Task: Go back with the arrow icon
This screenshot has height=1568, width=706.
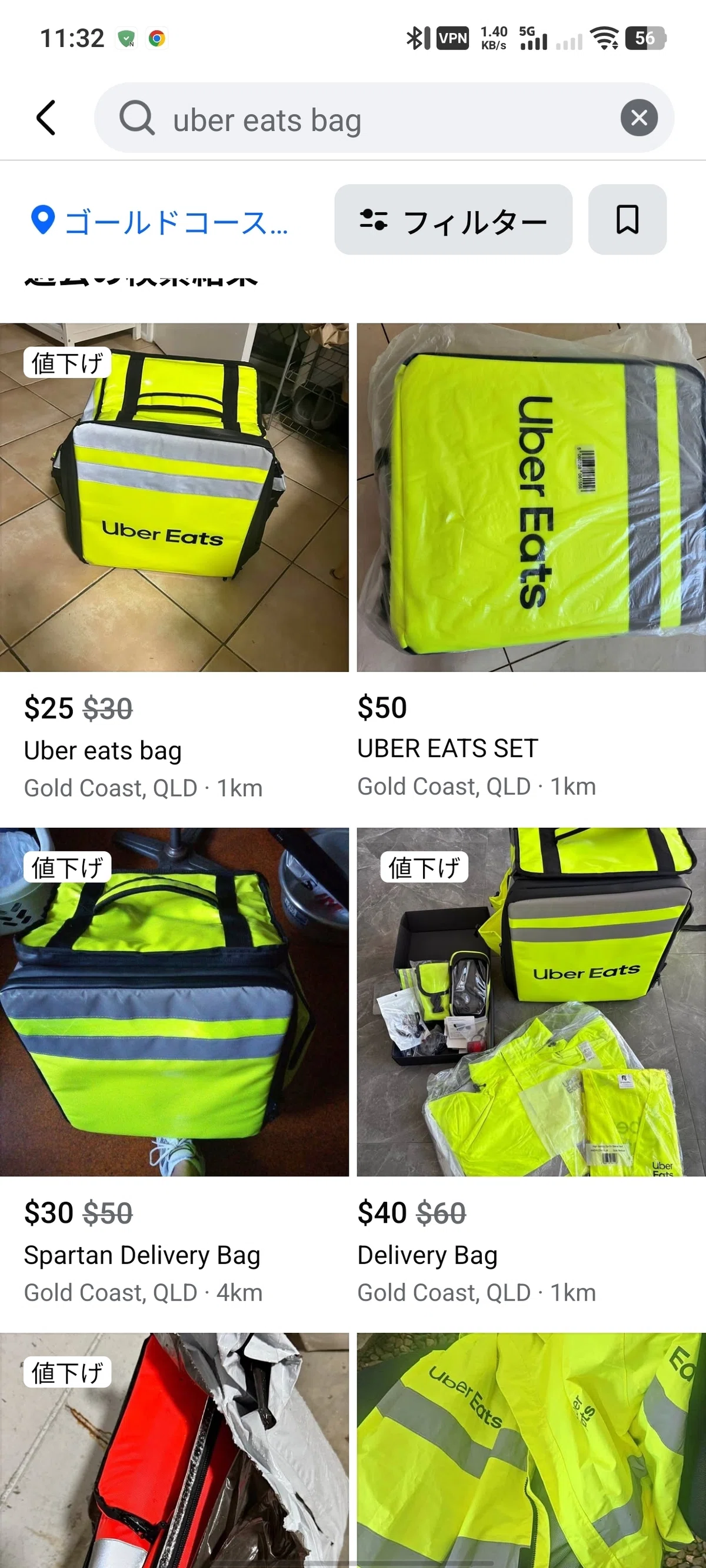Action: click(x=46, y=118)
